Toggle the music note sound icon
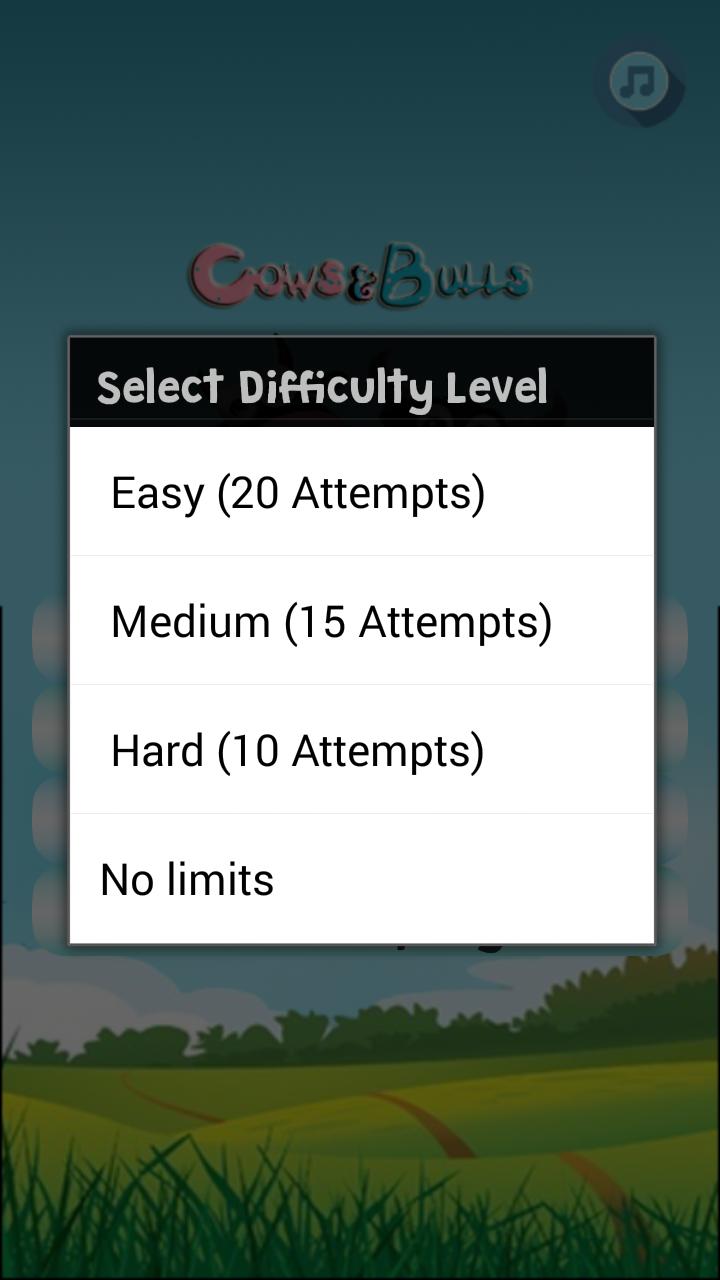 (x=638, y=81)
